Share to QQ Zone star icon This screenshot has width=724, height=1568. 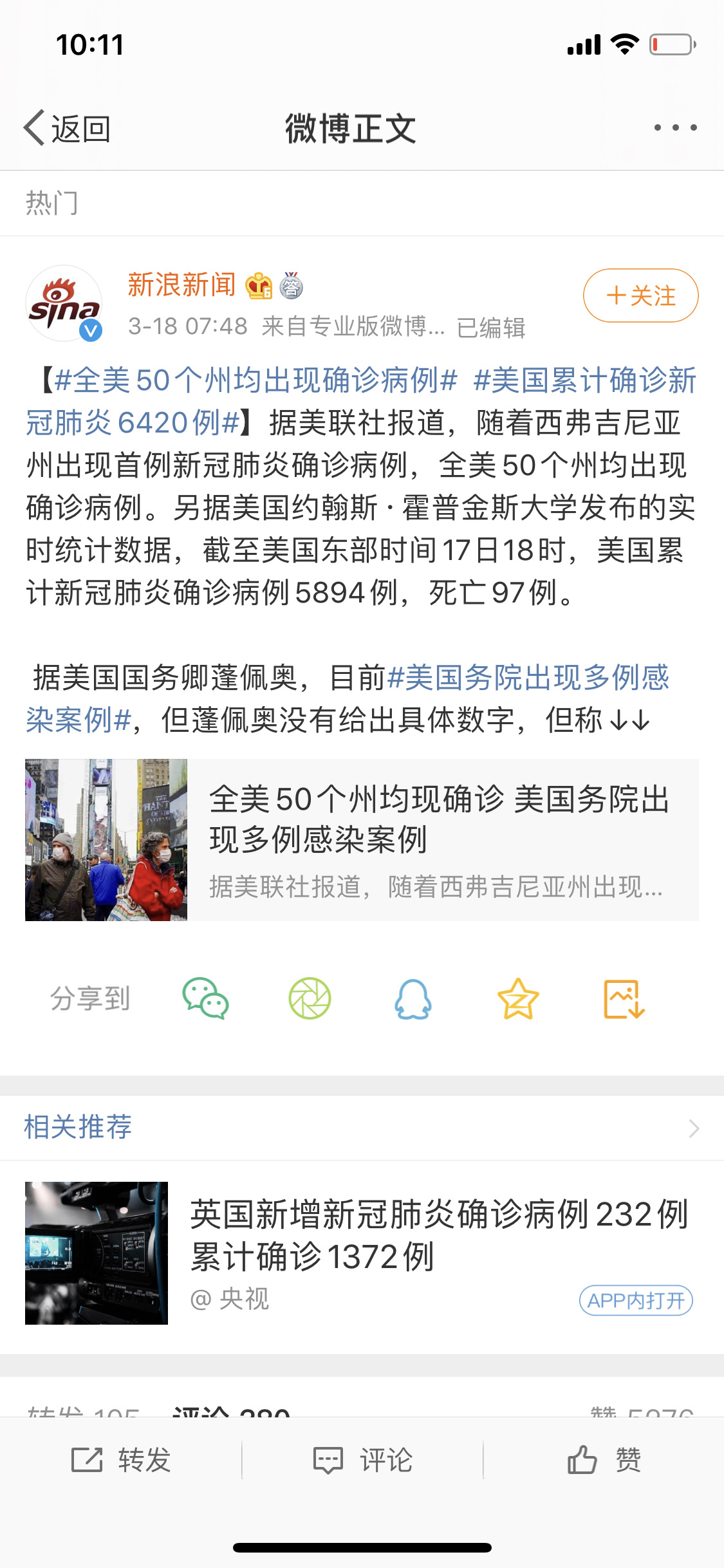point(518,998)
